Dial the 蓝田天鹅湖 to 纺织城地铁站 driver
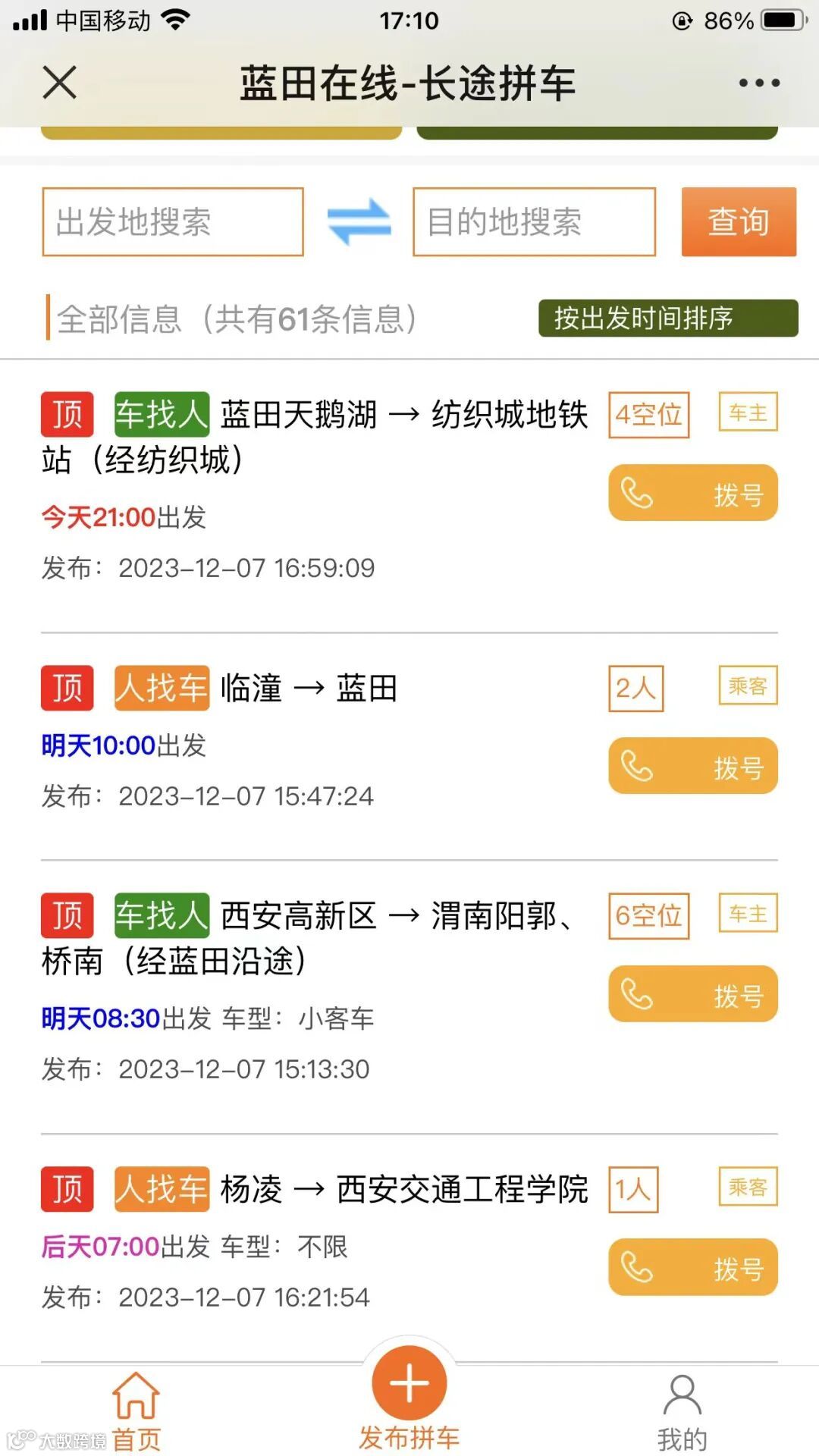Image resolution: width=819 pixels, height=1456 pixels. pyautogui.click(x=693, y=494)
